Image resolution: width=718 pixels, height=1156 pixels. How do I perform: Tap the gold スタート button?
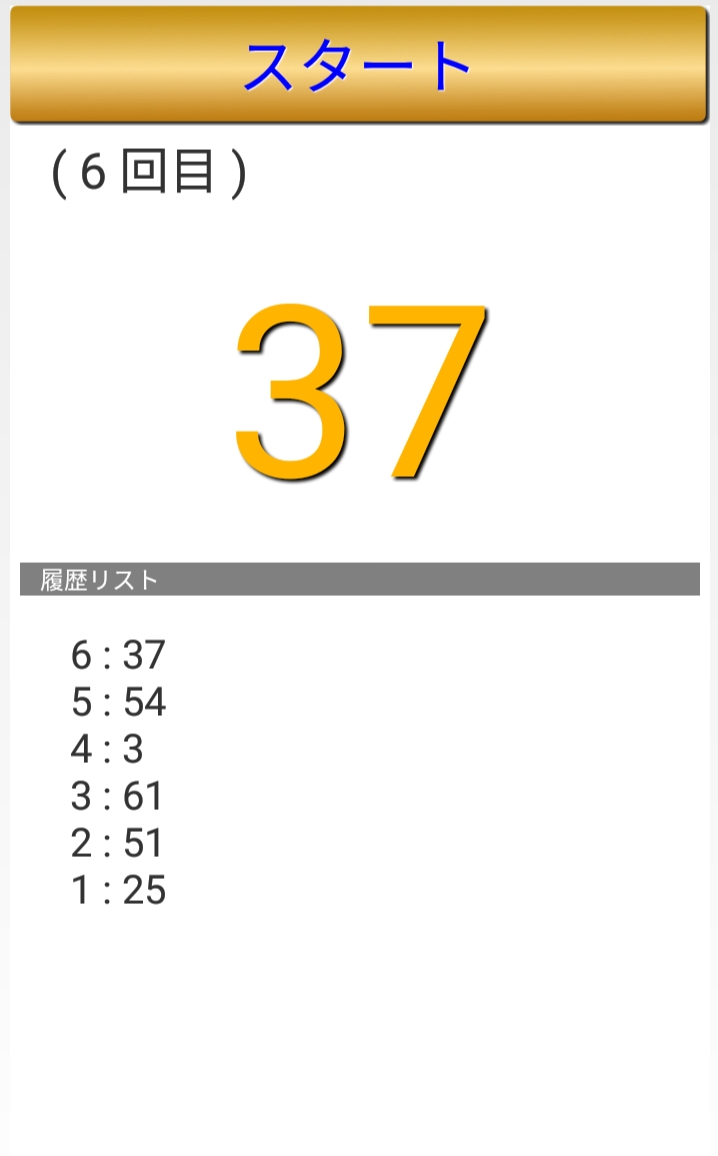point(358,65)
